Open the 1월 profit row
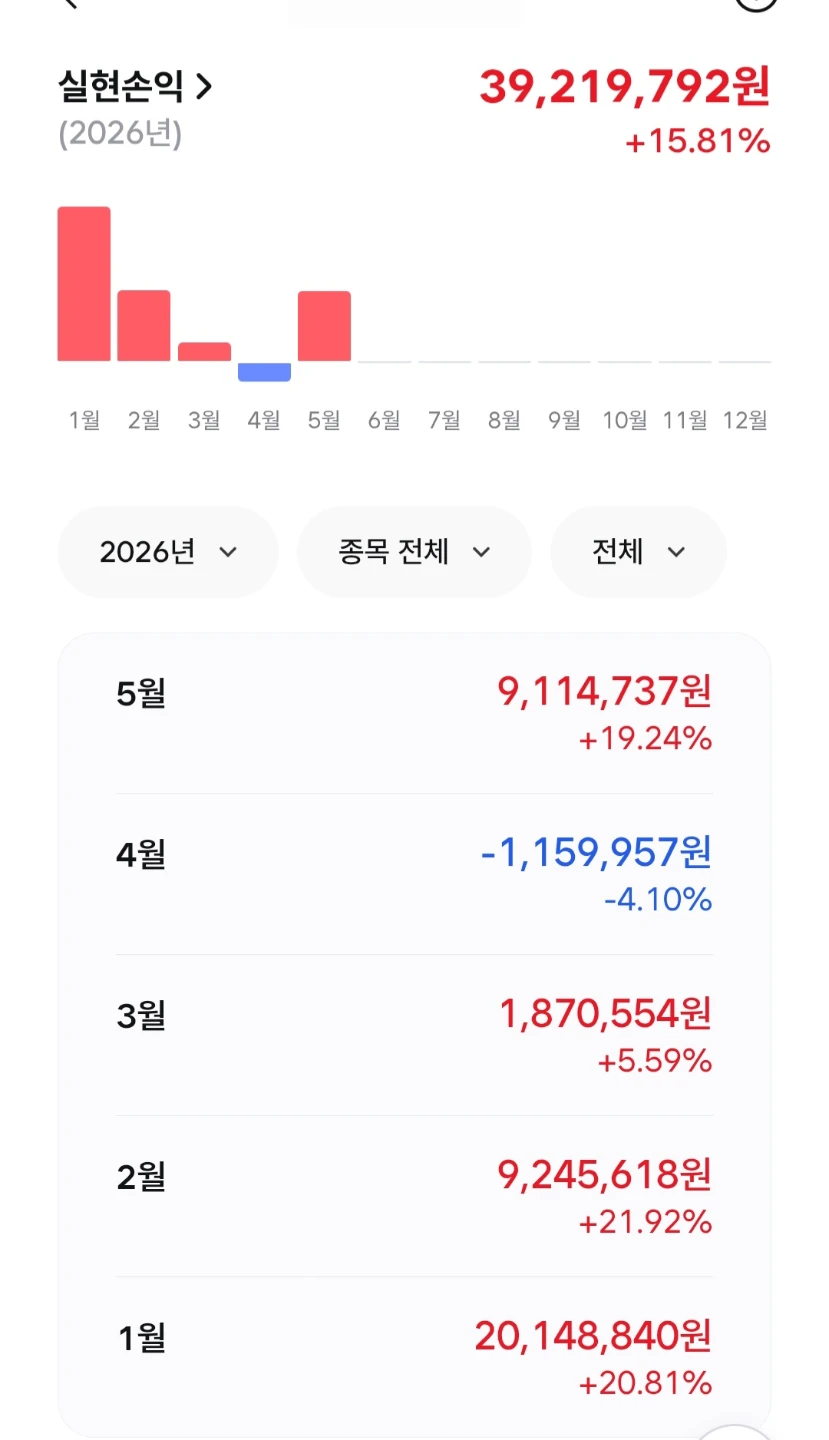This screenshot has height=1440, width=829. tap(414, 1357)
